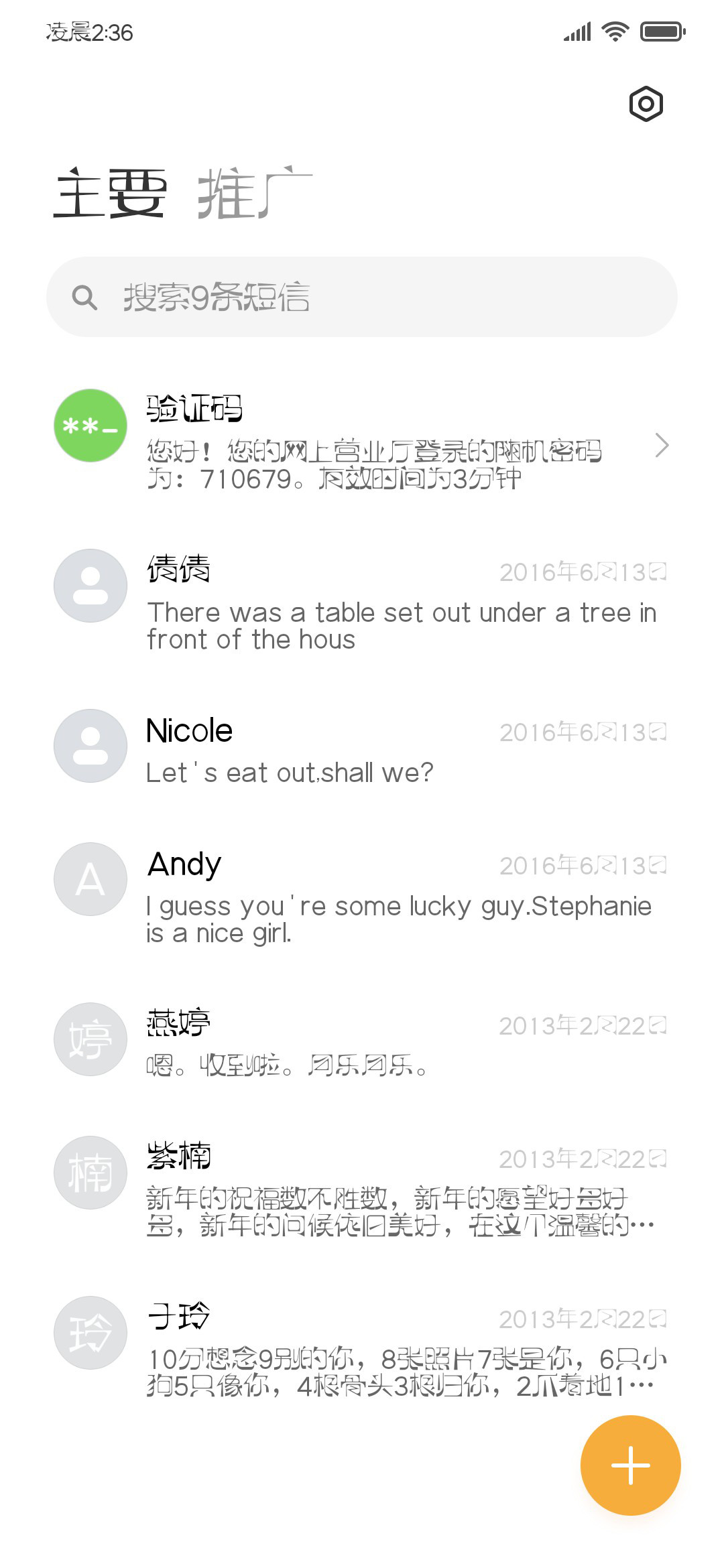Open the settings hexagon icon
This screenshot has height=1568, width=724.
[646, 104]
